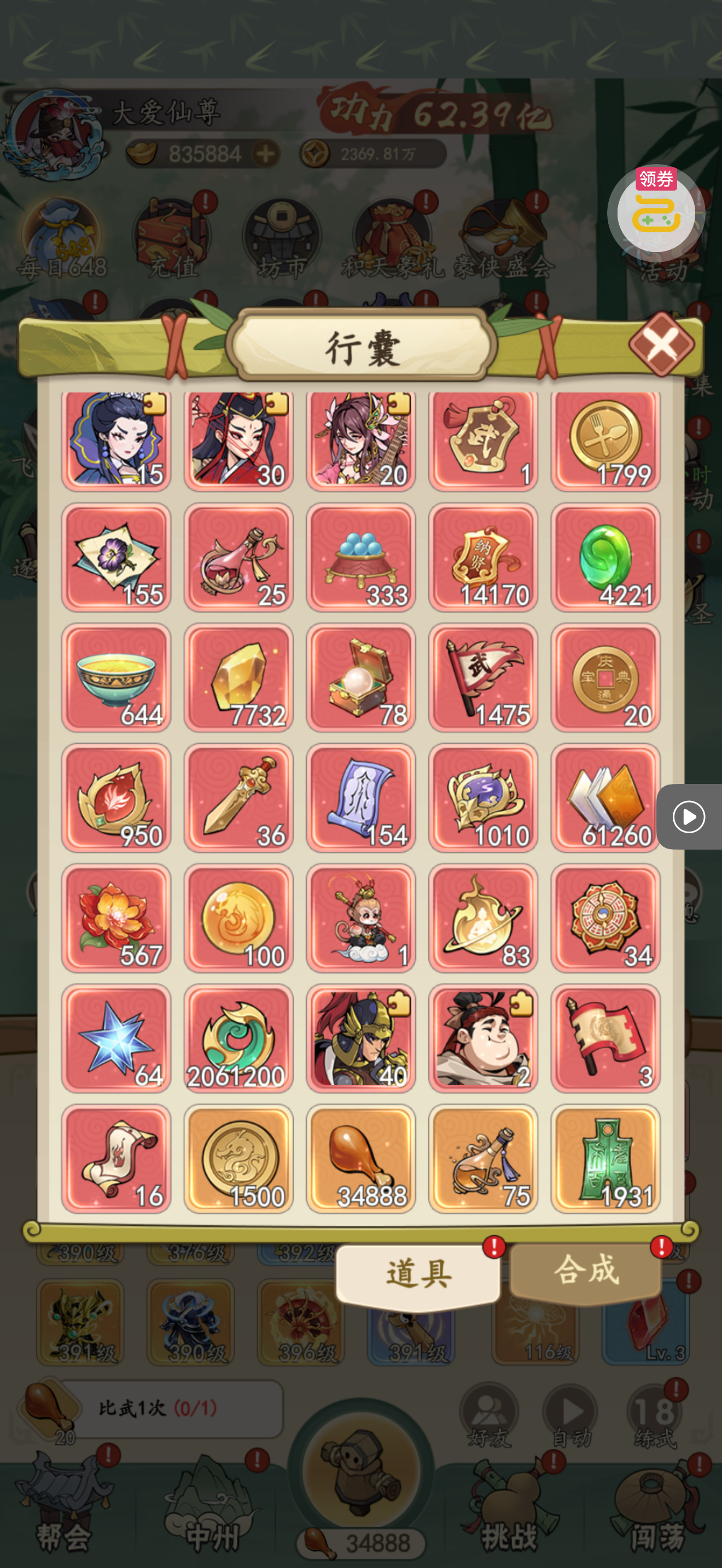Tap the pearl treasure chest item with 78
Image resolution: width=722 pixels, height=1568 pixels.
pyautogui.click(x=360, y=677)
